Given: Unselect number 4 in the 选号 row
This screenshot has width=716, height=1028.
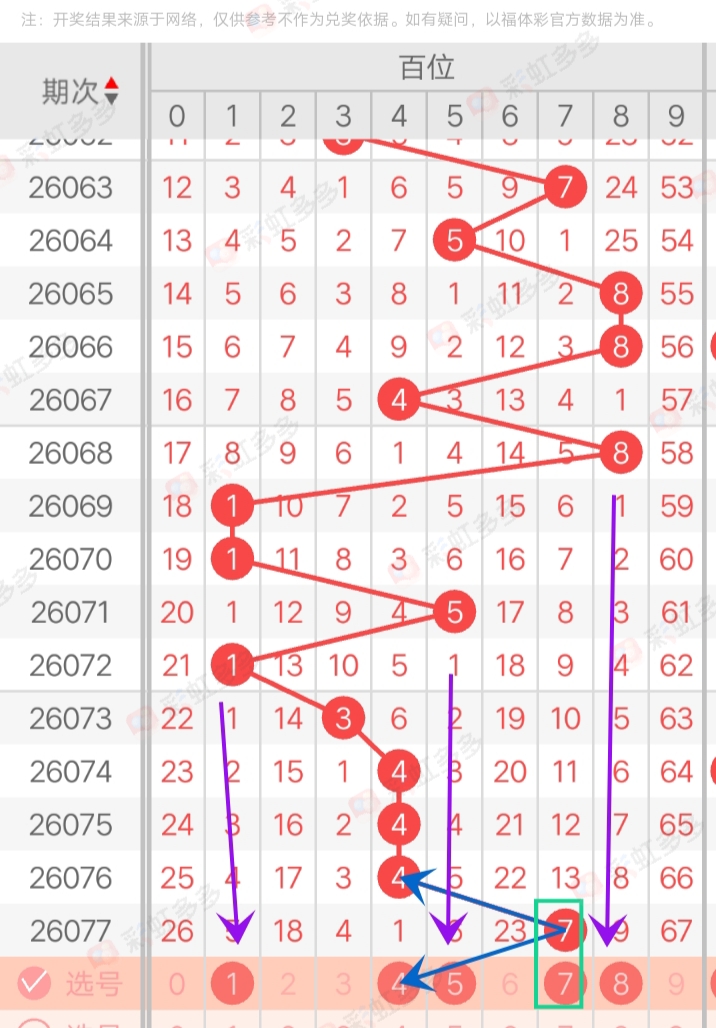Looking at the screenshot, I should point(400,985).
